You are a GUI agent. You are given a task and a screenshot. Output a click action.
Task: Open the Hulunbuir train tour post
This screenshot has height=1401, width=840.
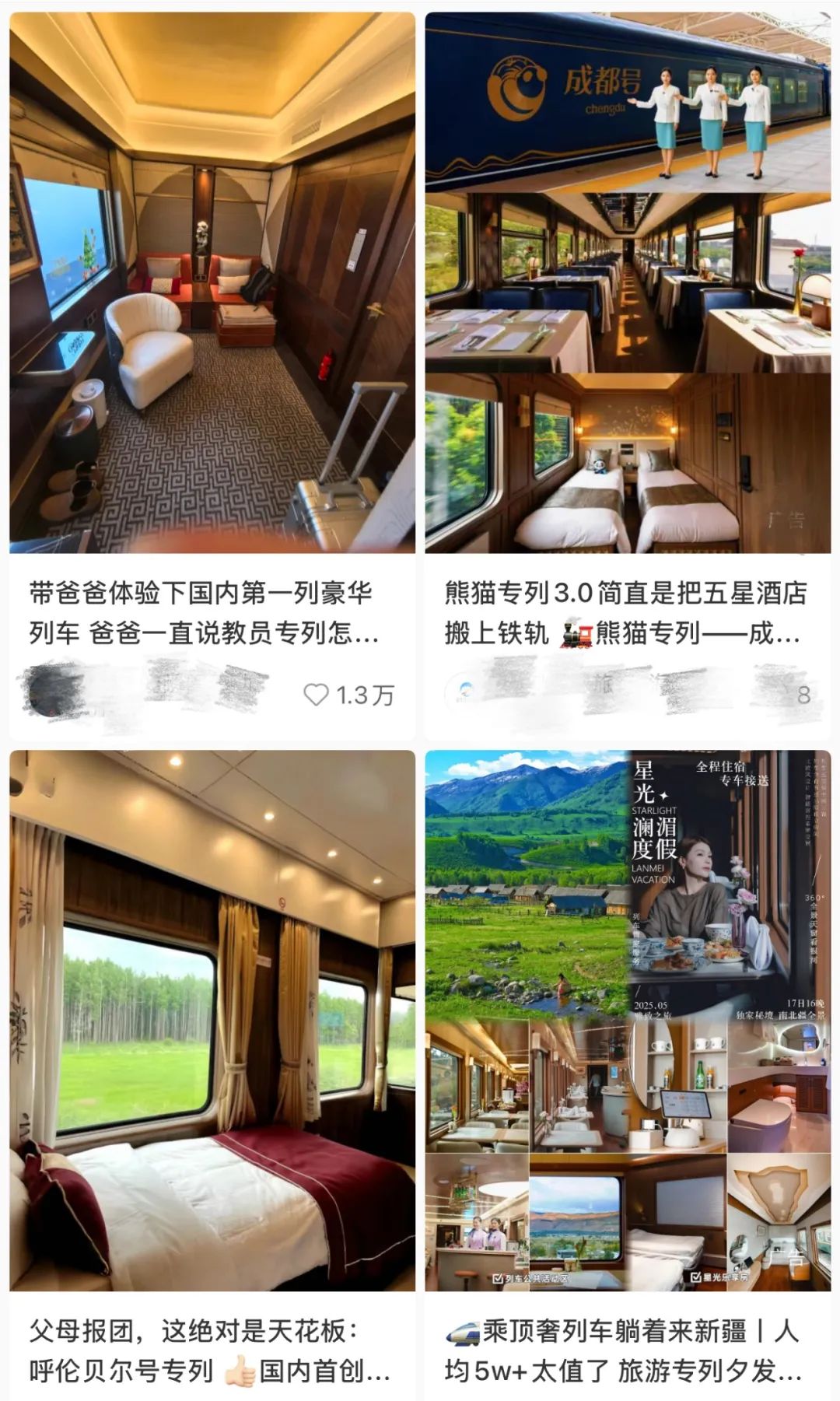coord(212,1019)
